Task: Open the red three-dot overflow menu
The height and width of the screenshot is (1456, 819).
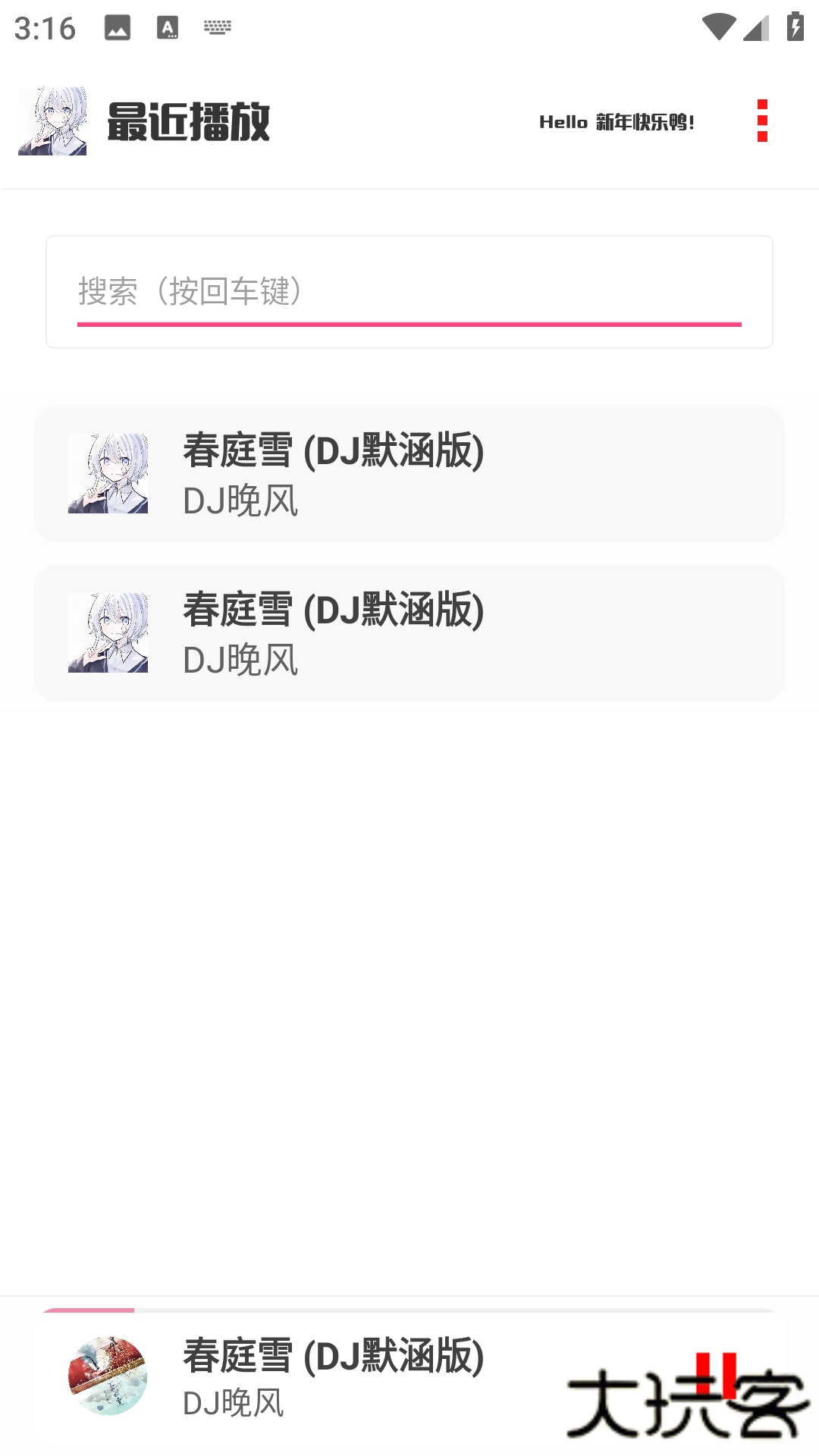Action: click(x=763, y=121)
